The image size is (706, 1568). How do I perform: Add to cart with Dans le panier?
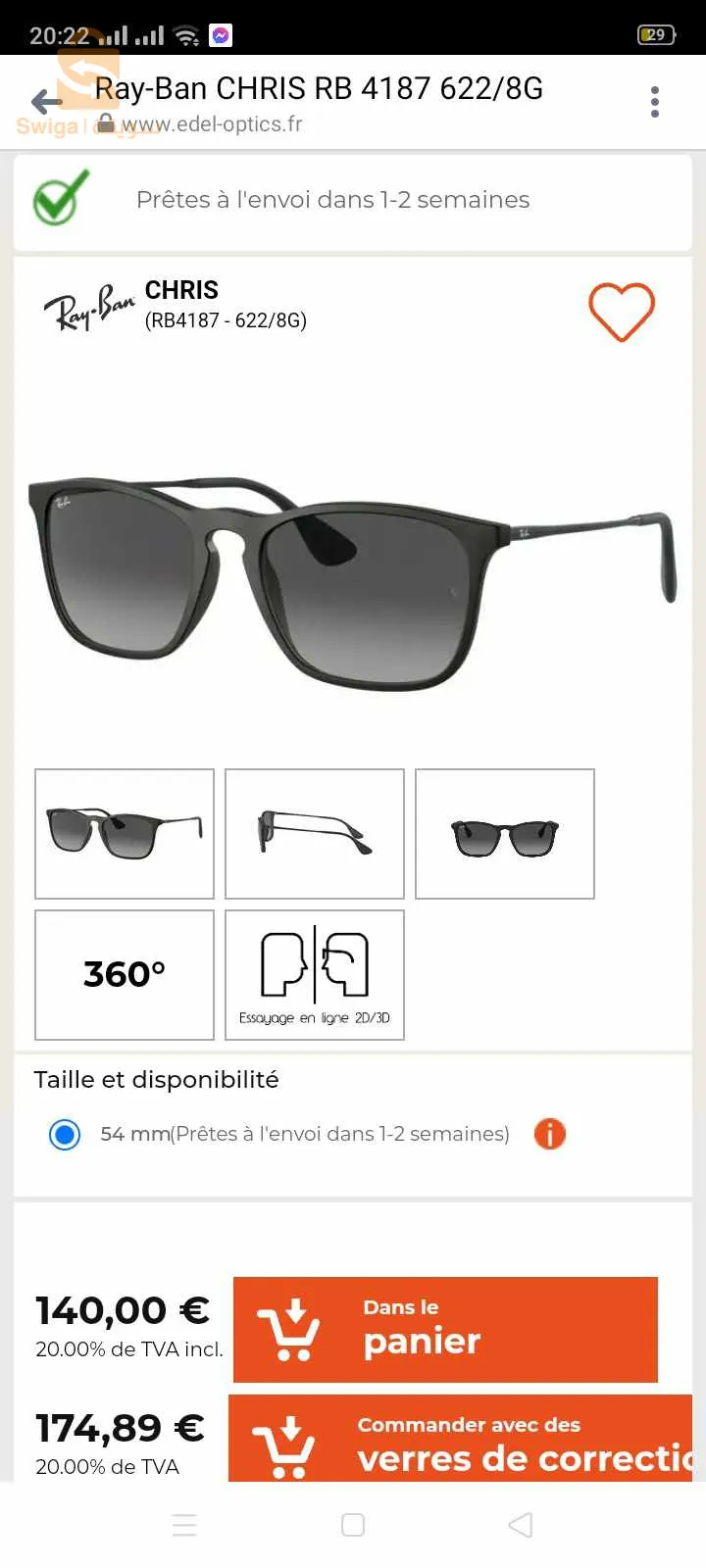[x=445, y=1330]
